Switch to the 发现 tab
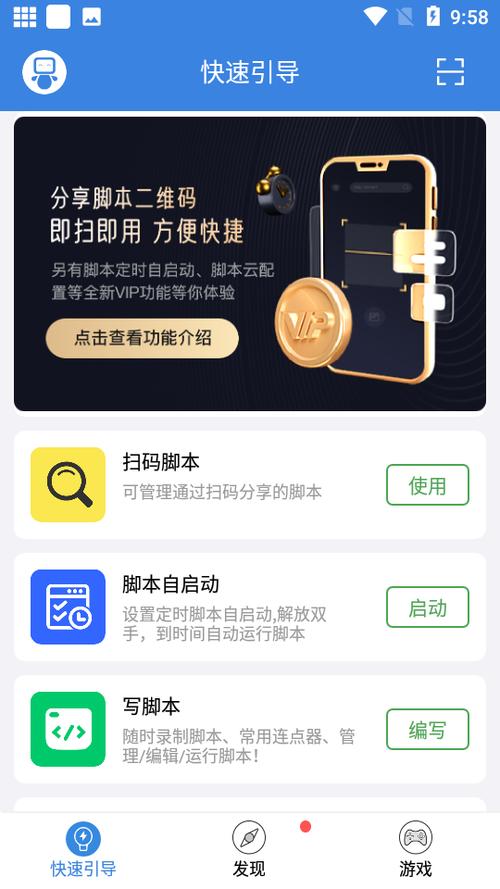Viewport: 500px width, 889px height. point(249,850)
